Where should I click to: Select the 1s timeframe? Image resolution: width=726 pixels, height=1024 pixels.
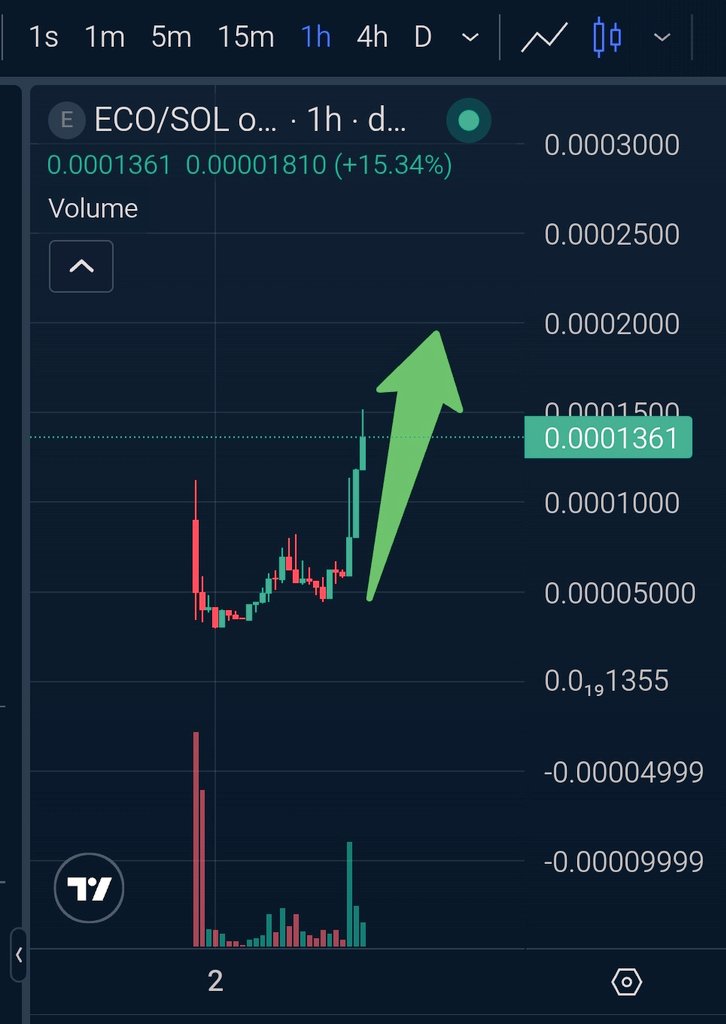[43, 38]
